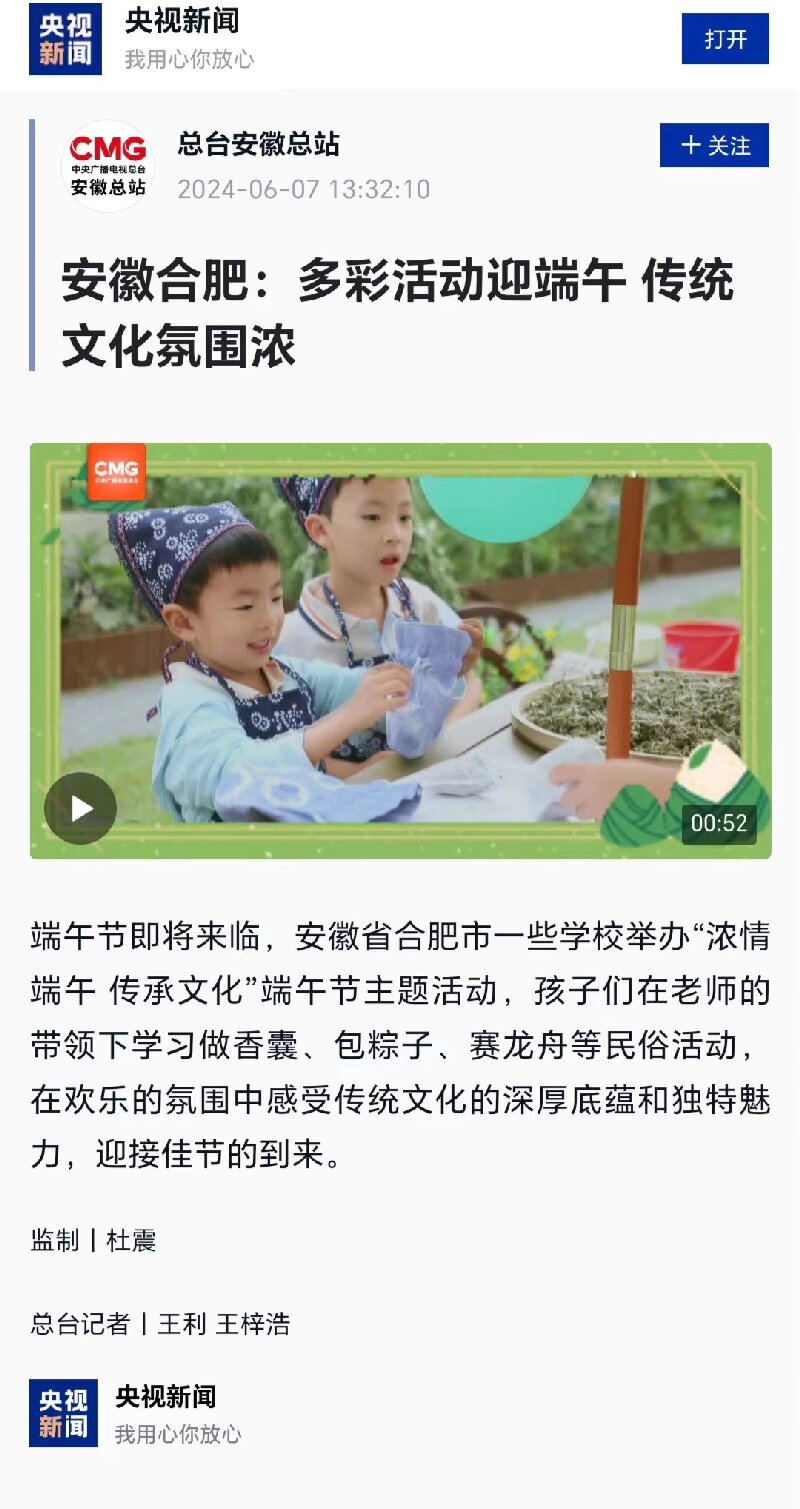Play the Duanwu festival video
The width and height of the screenshot is (800, 1509).
pyautogui.click(x=81, y=808)
